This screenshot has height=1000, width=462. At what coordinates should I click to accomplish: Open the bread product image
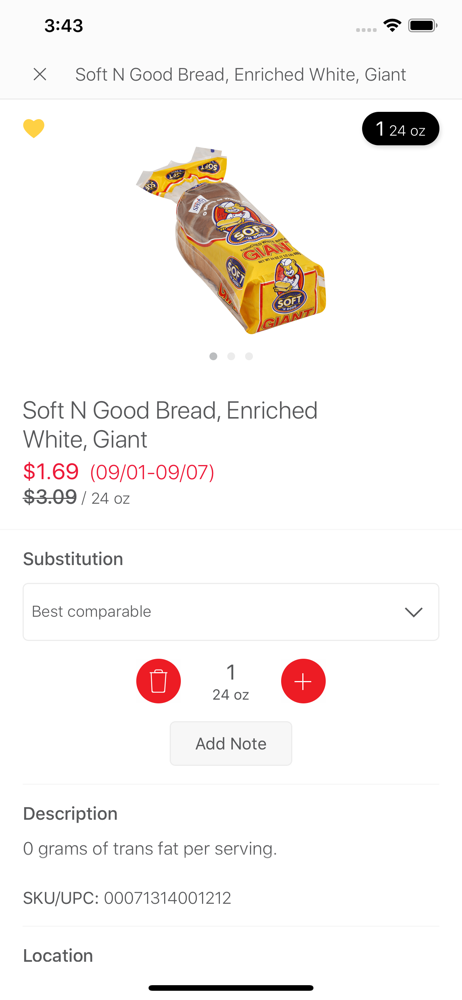tap(231, 240)
